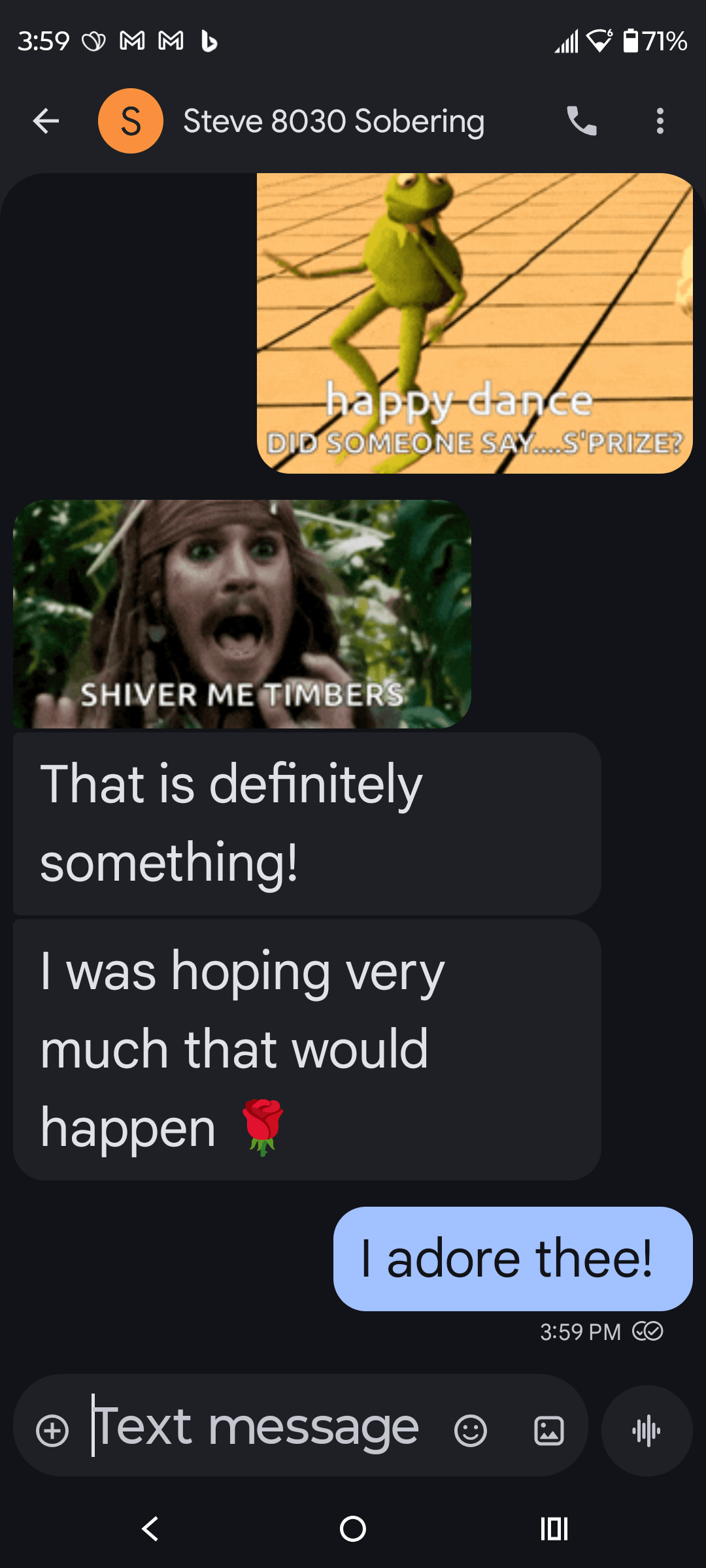Open the overflow menu
Image resolution: width=706 pixels, height=1568 pixels.
[660, 121]
